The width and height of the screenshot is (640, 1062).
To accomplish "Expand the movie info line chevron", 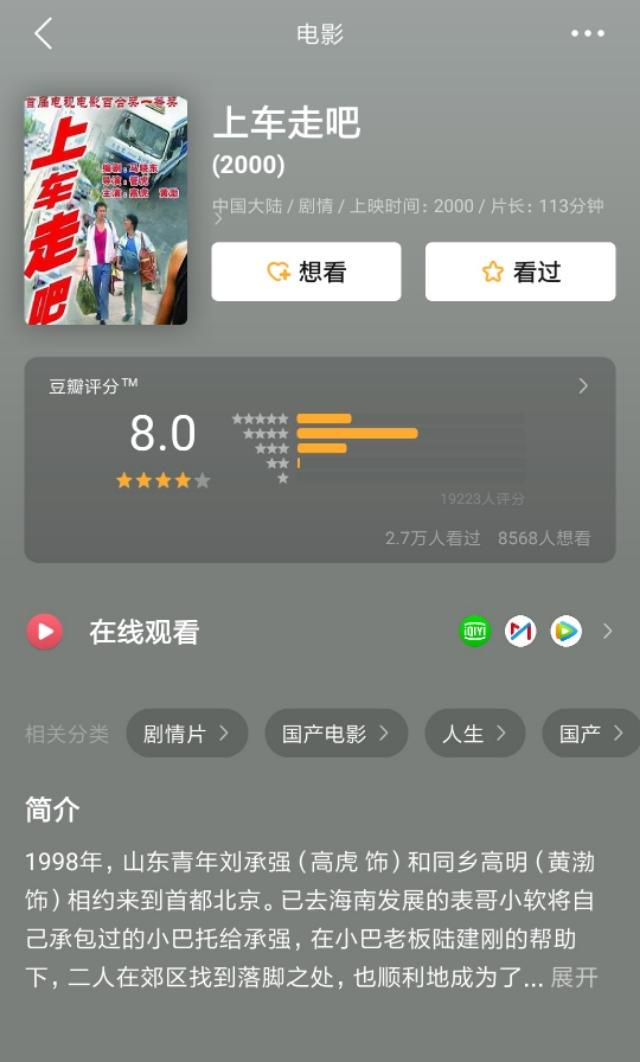I will (218, 220).
